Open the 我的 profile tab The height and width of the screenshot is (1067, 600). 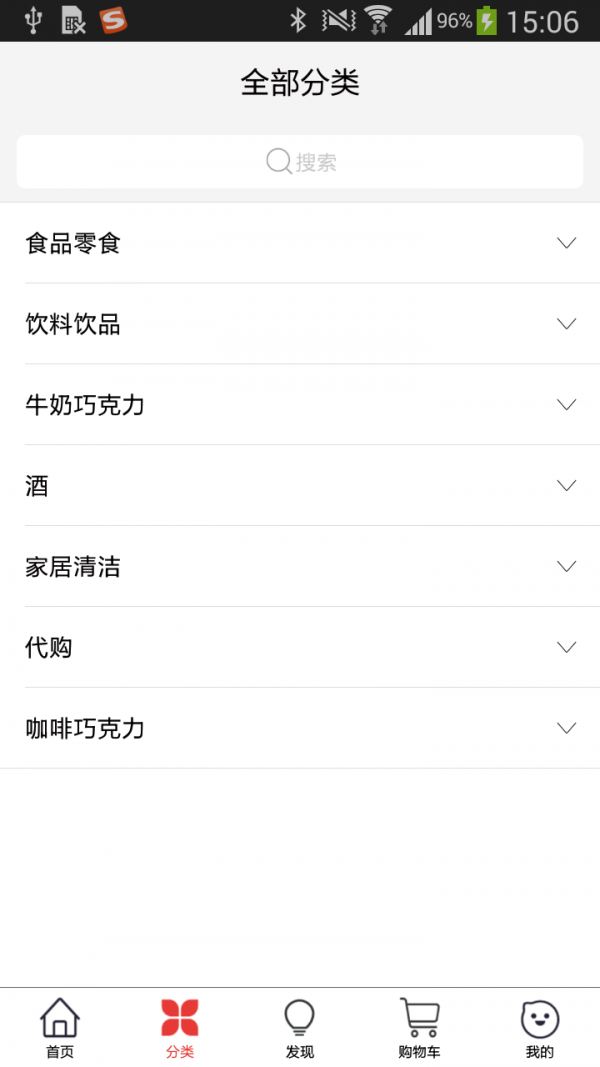tap(540, 1028)
